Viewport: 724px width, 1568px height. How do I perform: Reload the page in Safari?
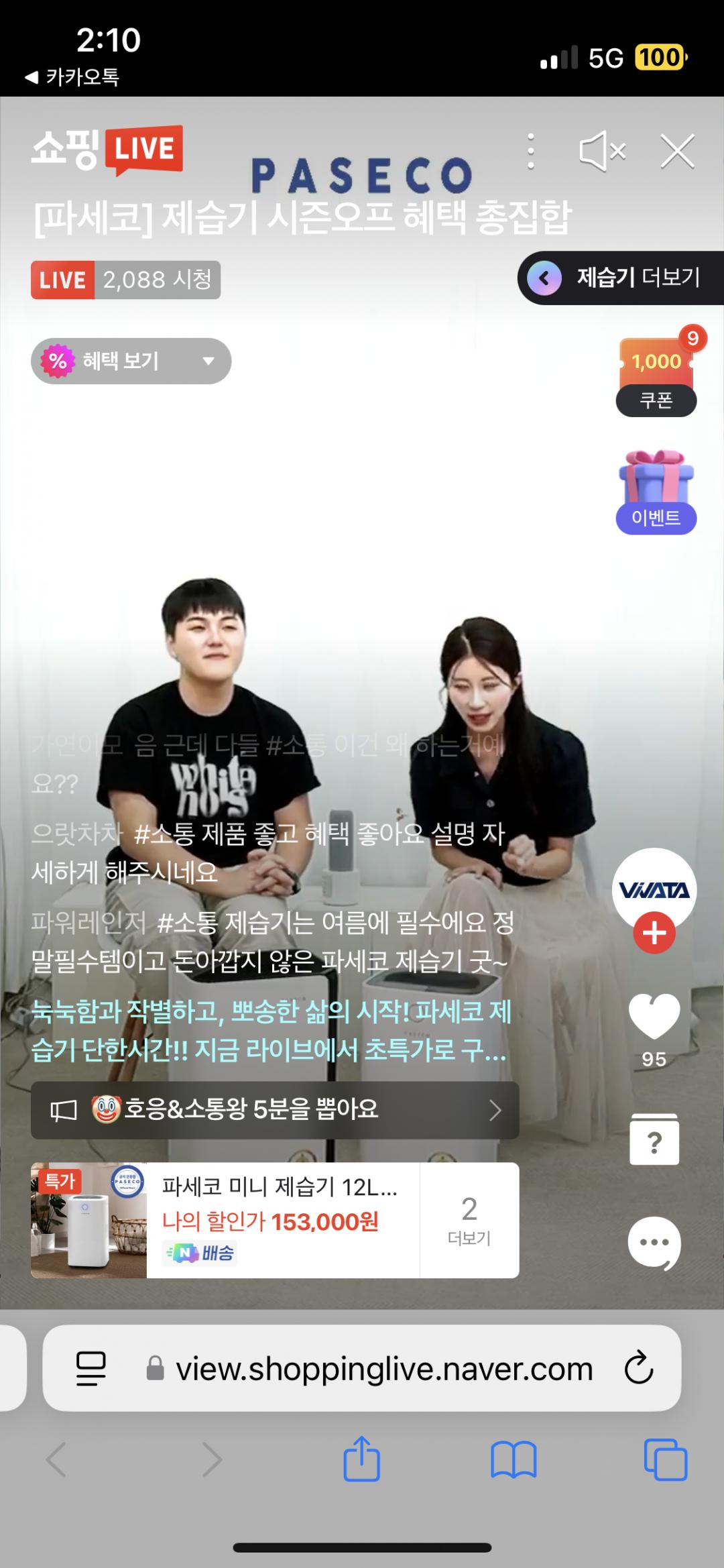click(x=638, y=1368)
